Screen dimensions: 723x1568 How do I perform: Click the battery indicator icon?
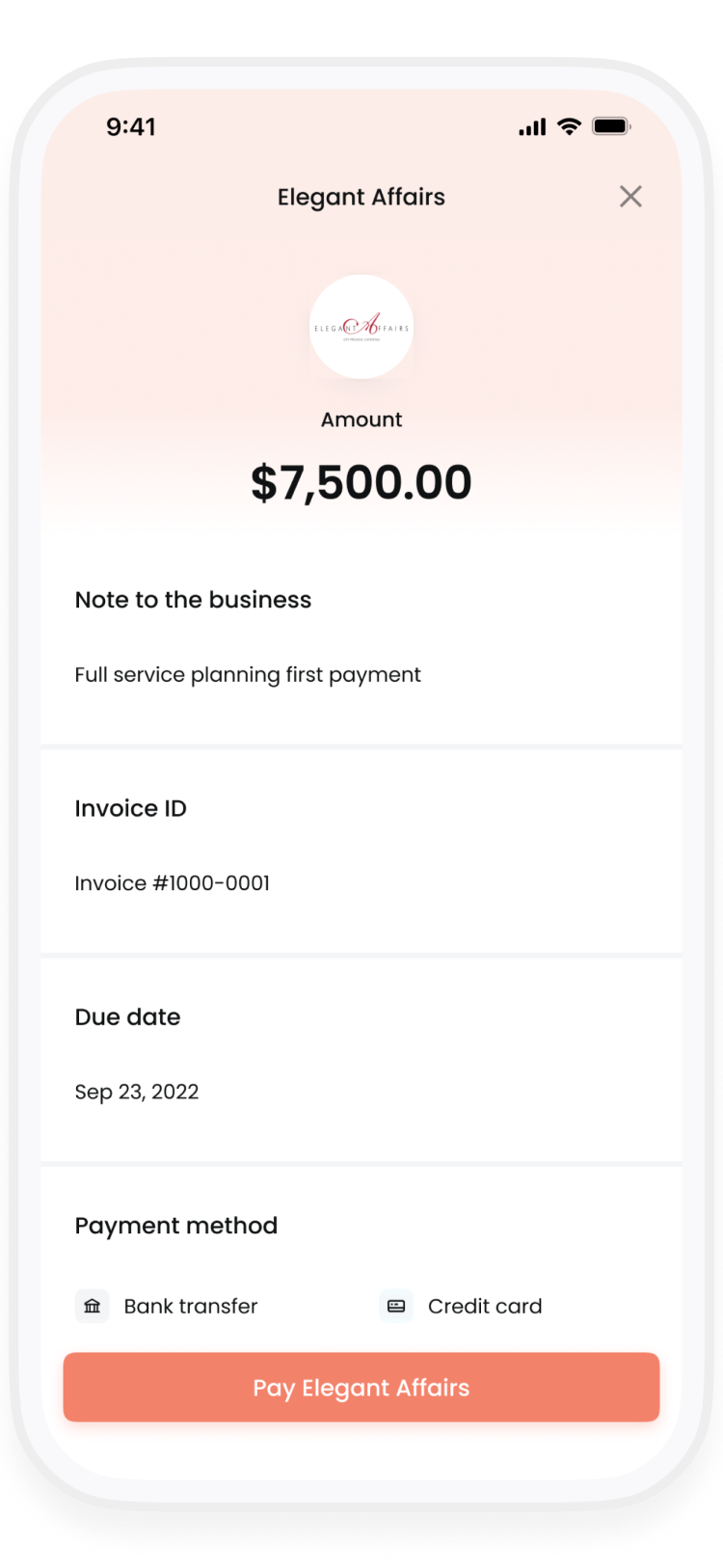click(x=611, y=125)
